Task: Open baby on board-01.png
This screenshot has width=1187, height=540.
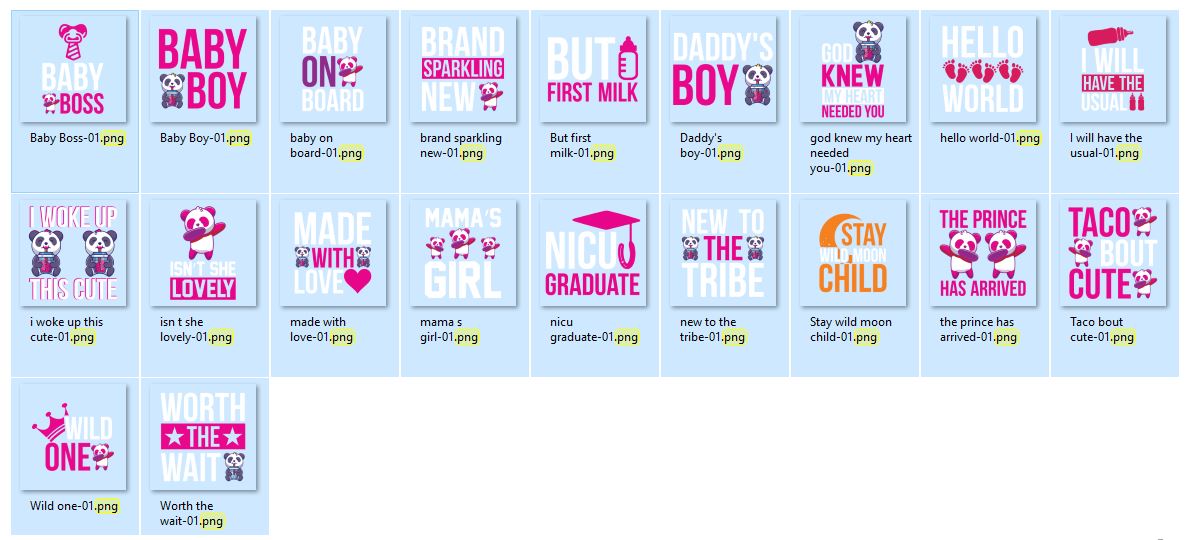Action: (x=333, y=70)
